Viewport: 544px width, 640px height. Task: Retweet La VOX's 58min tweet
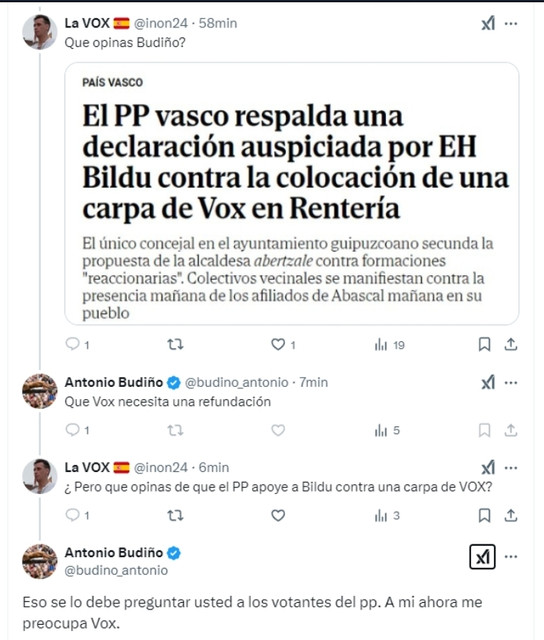(175, 344)
